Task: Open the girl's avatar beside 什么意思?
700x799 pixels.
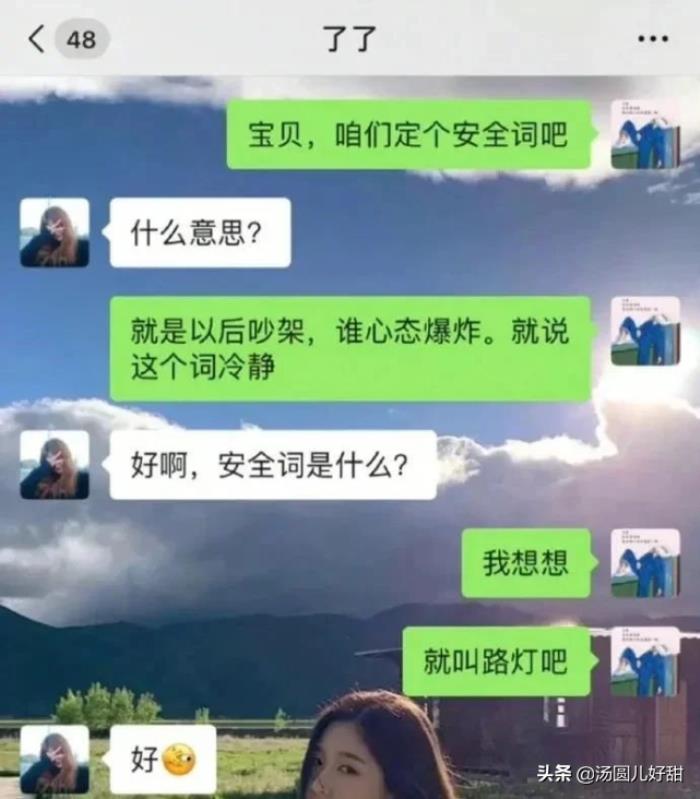Action: pos(54,233)
